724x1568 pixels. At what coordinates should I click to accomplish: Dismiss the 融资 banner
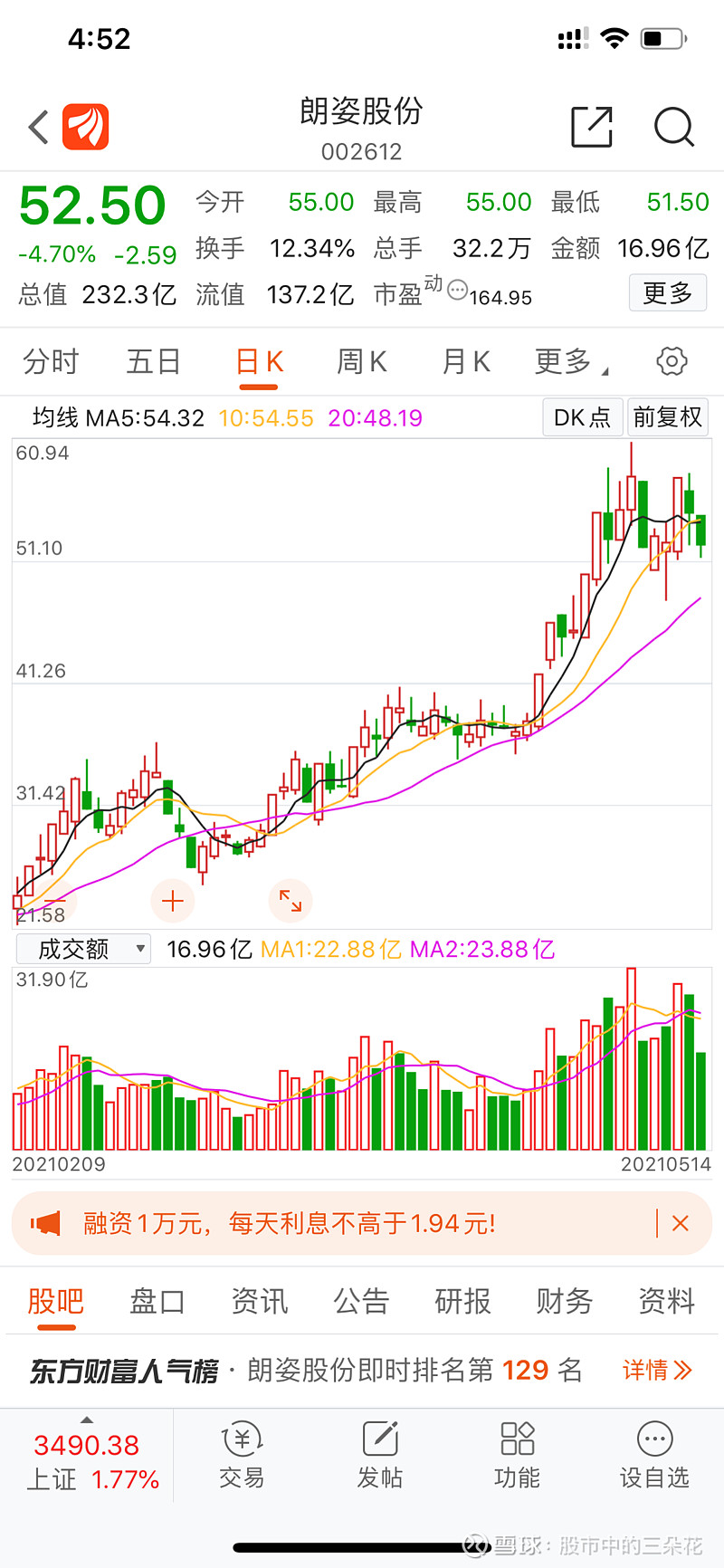point(681,1224)
